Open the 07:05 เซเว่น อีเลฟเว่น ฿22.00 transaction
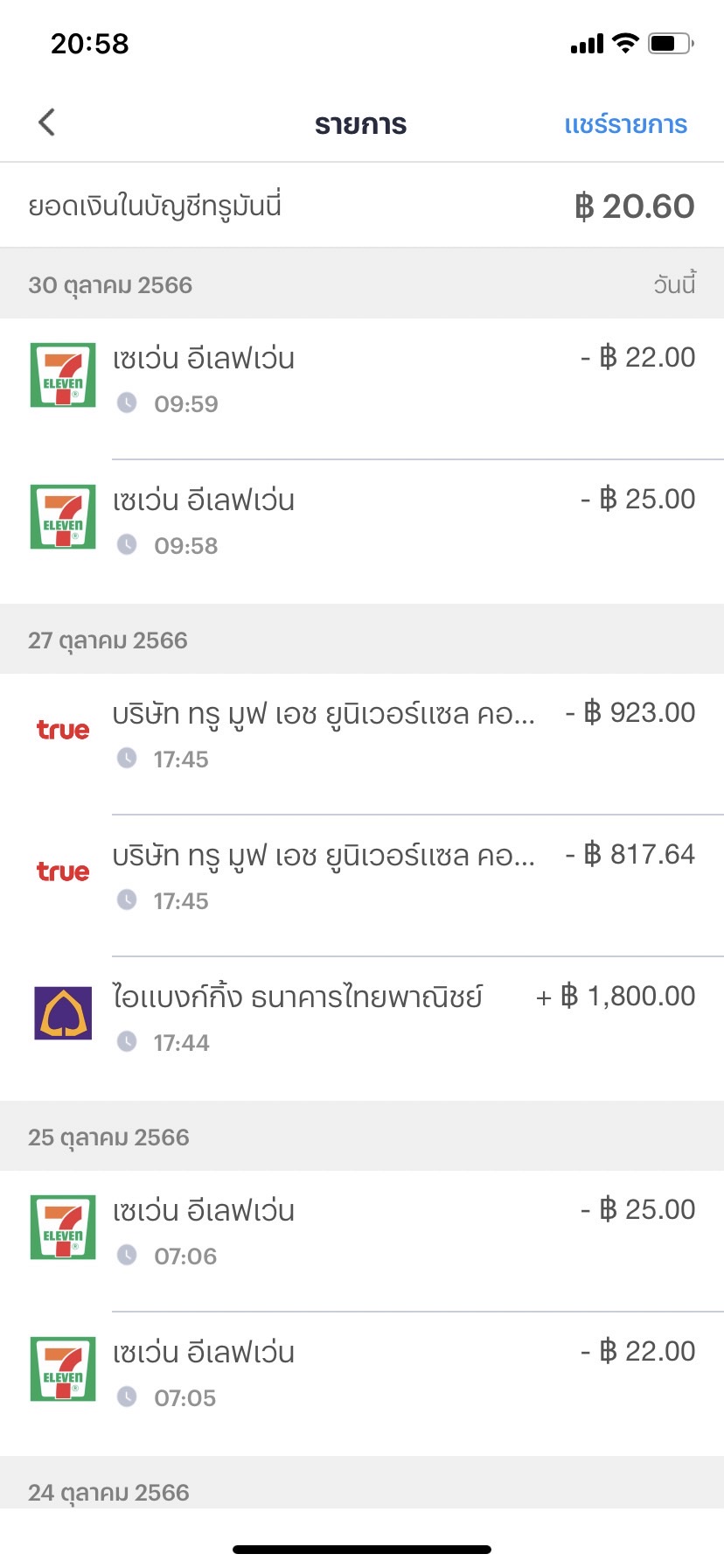Viewport: 724px width, 1568px height. pos(362,1374)
